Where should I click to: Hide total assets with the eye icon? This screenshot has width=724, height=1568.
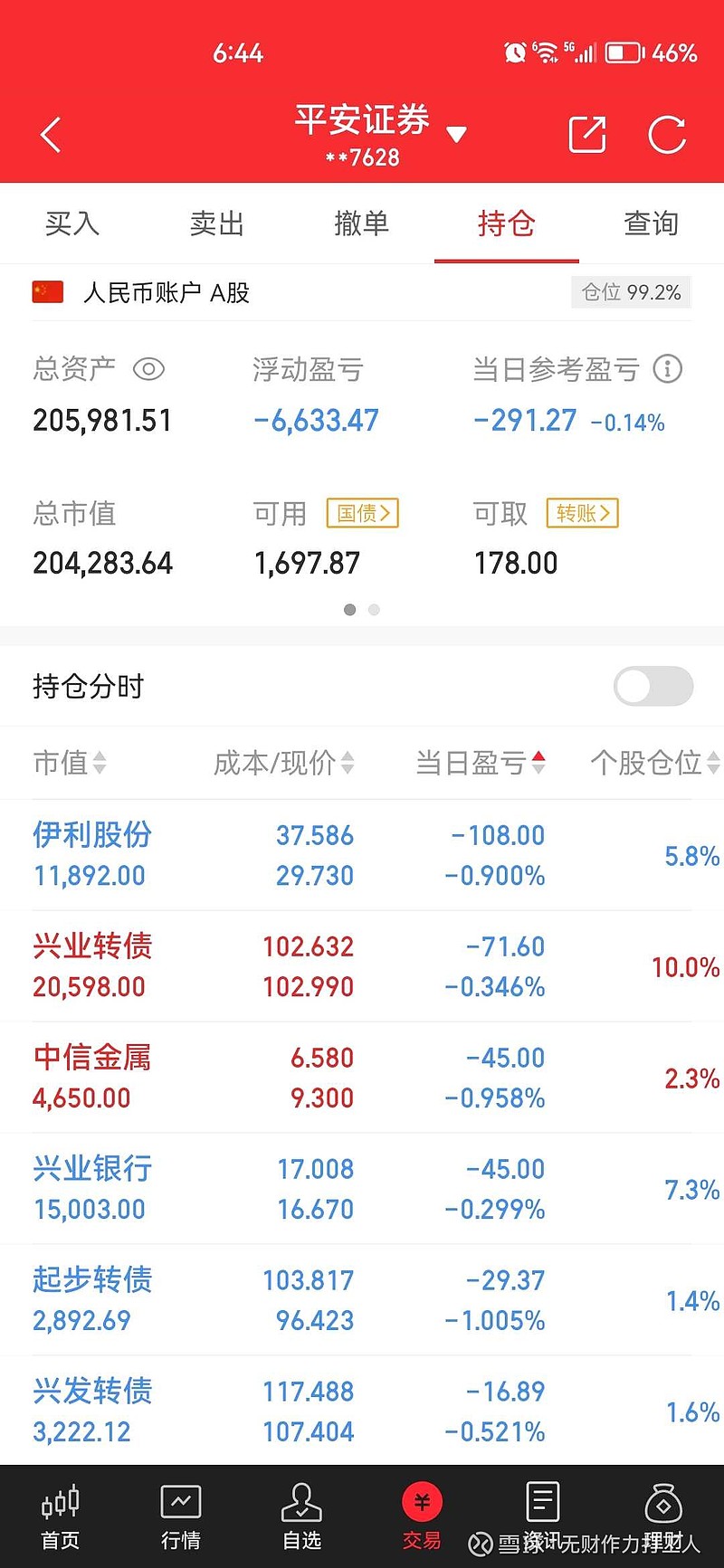pos(148,369)
